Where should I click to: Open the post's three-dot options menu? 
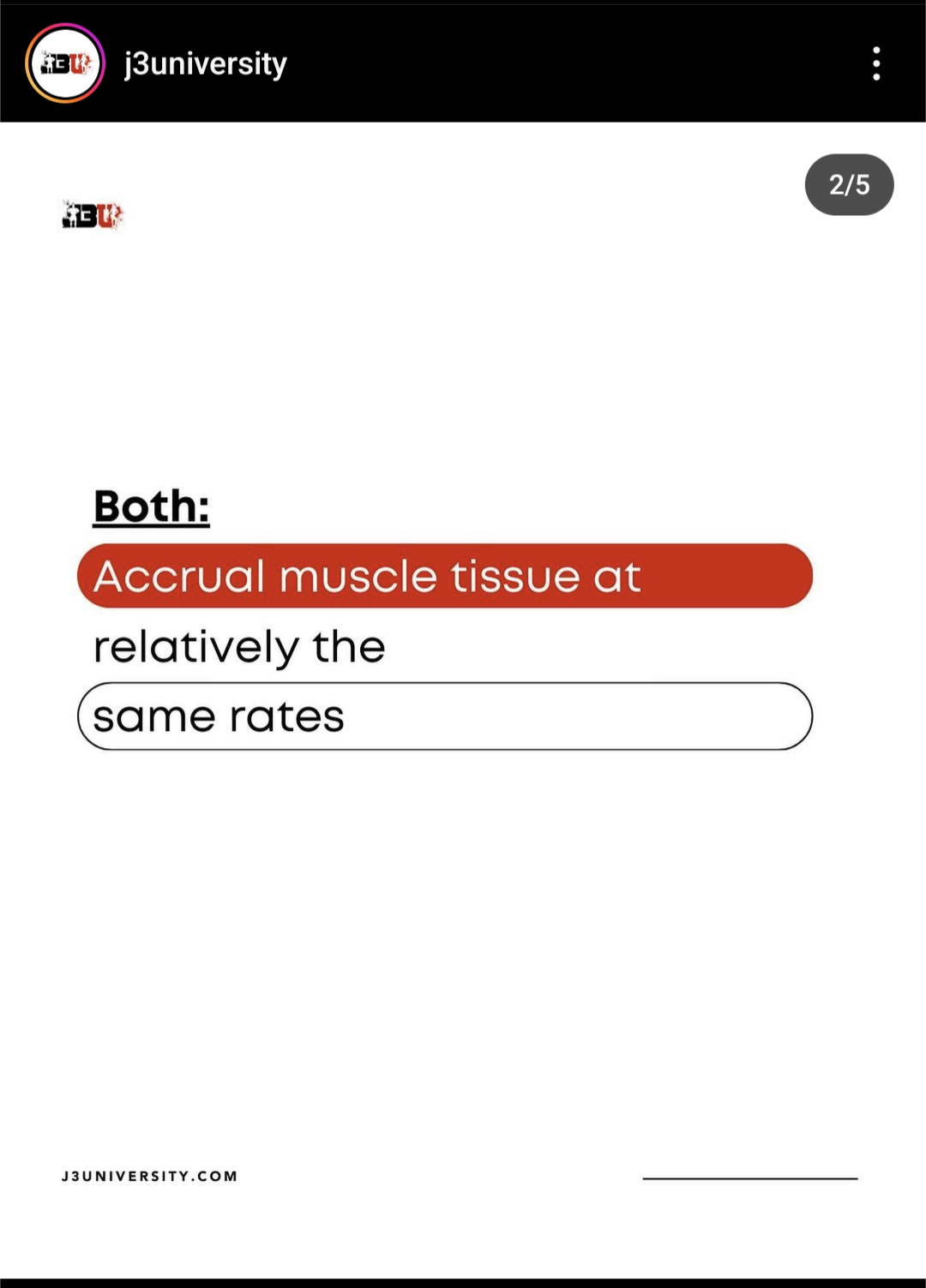point(875,64)
